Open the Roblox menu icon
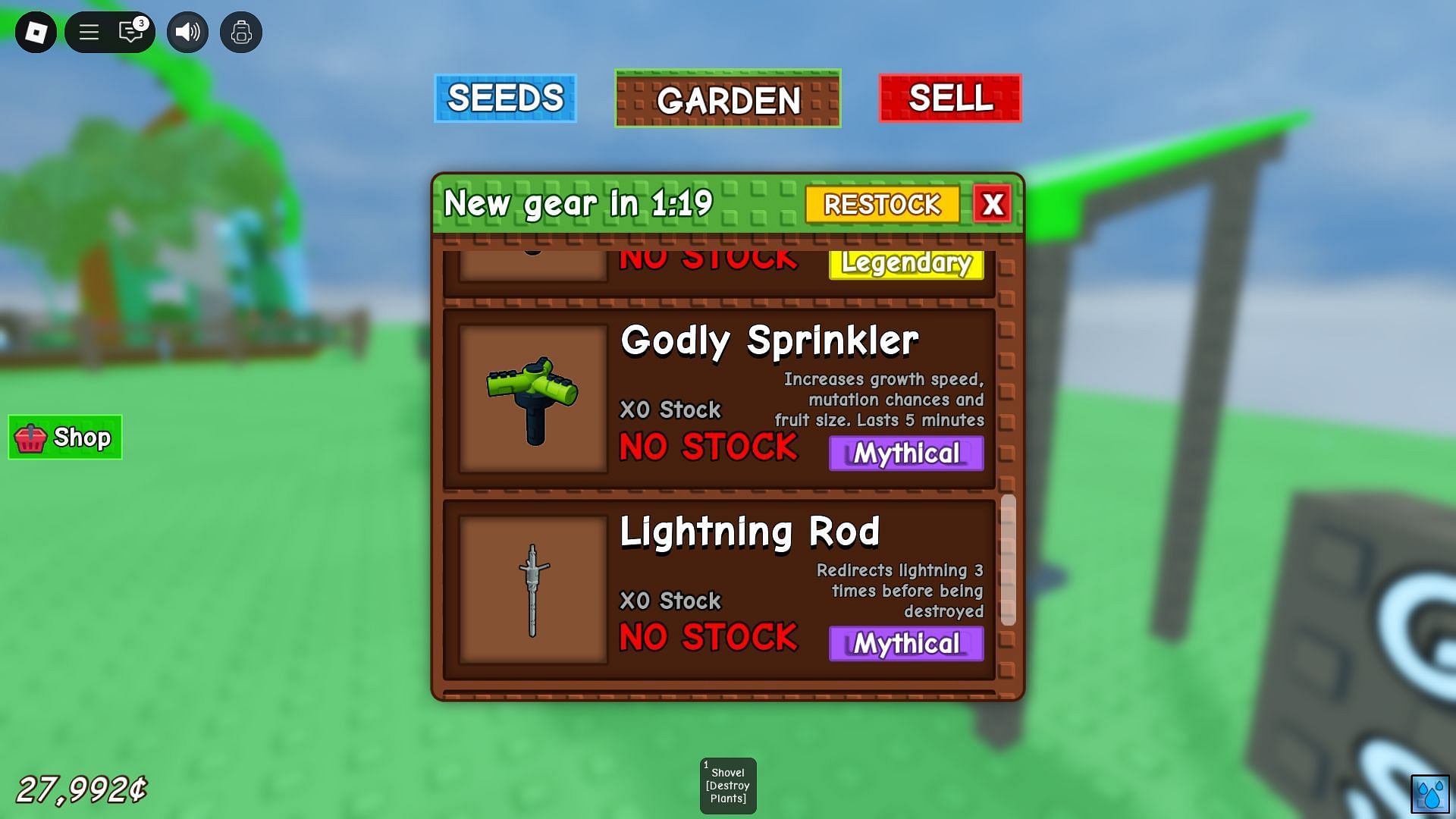Screen dimensions: 1456x819 point(36,33)
